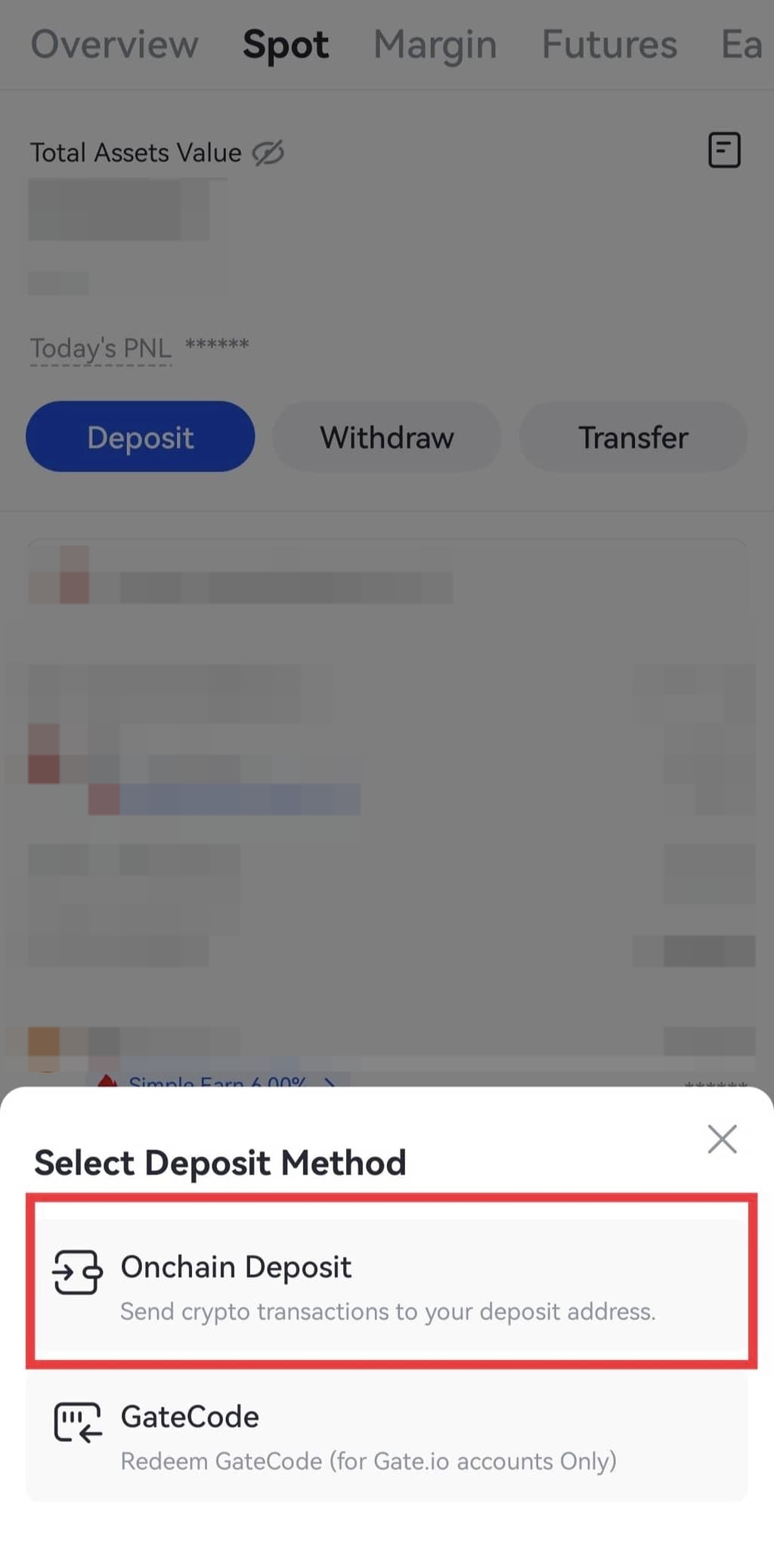Open the transaction history icon
Screen dimensions: 774x1568
point(723,150)
